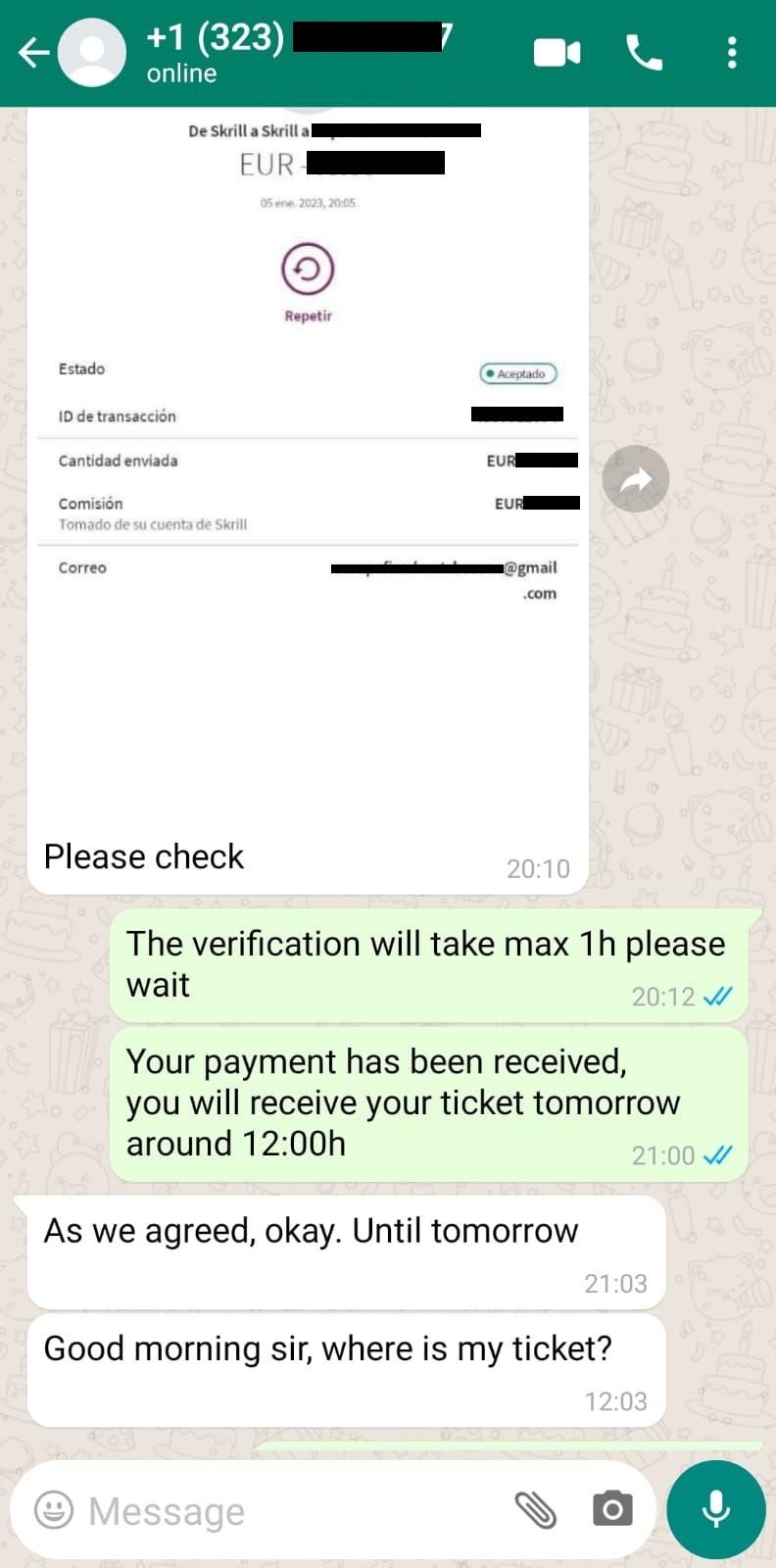Start a voice call with this contact
Screen dimensions: 776x1568
644,53
